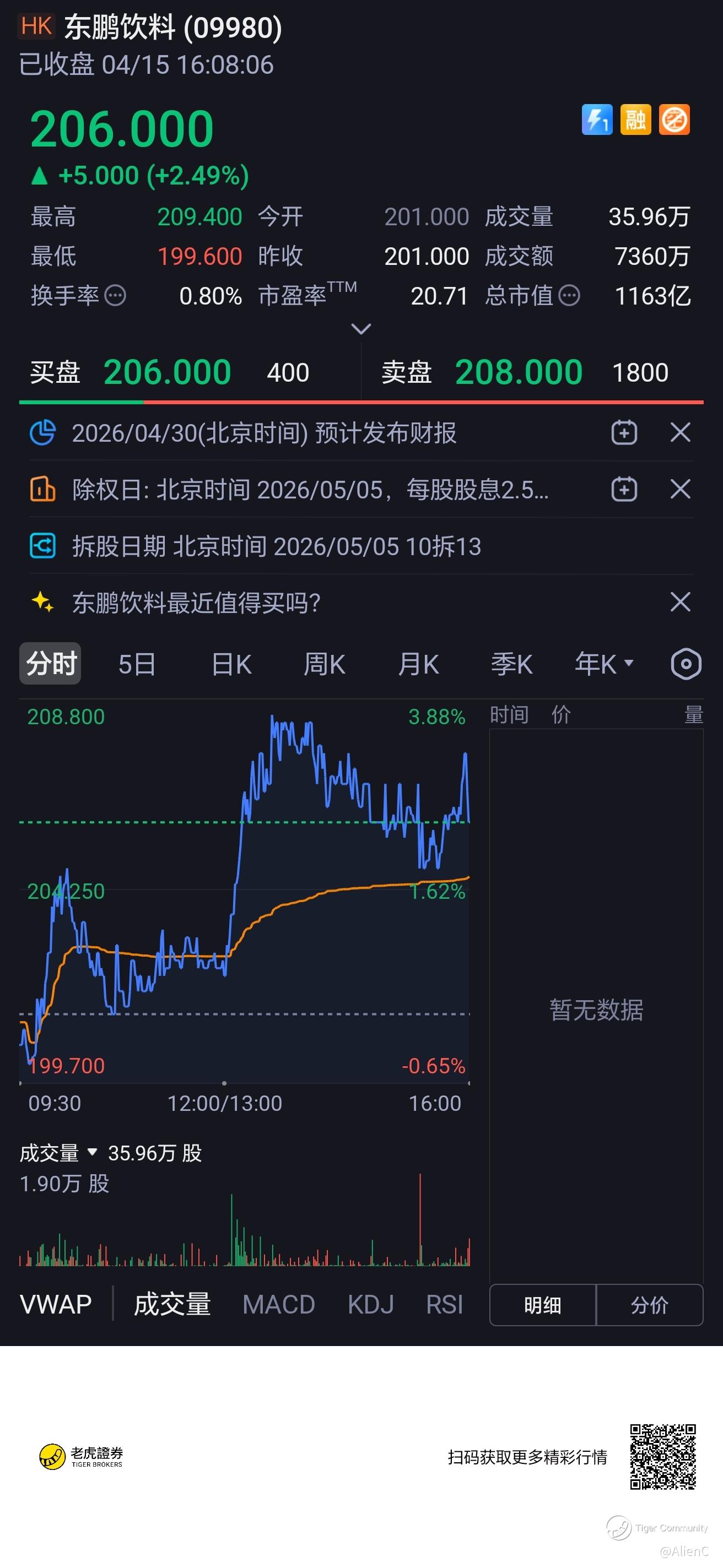
Task: Close the ex-dividend date notice
Action: point(680,489)
